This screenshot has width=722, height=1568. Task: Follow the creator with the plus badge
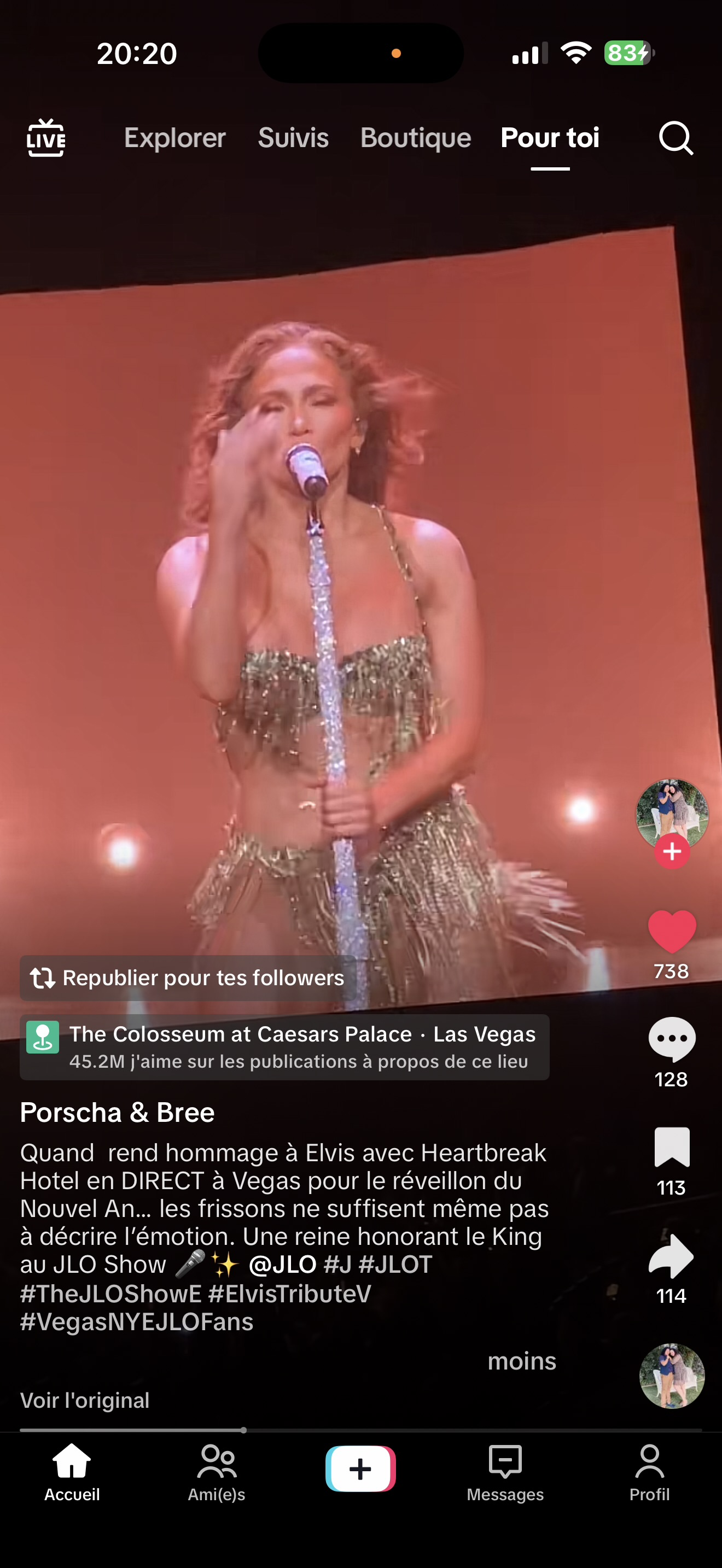[x=672, y=852]
